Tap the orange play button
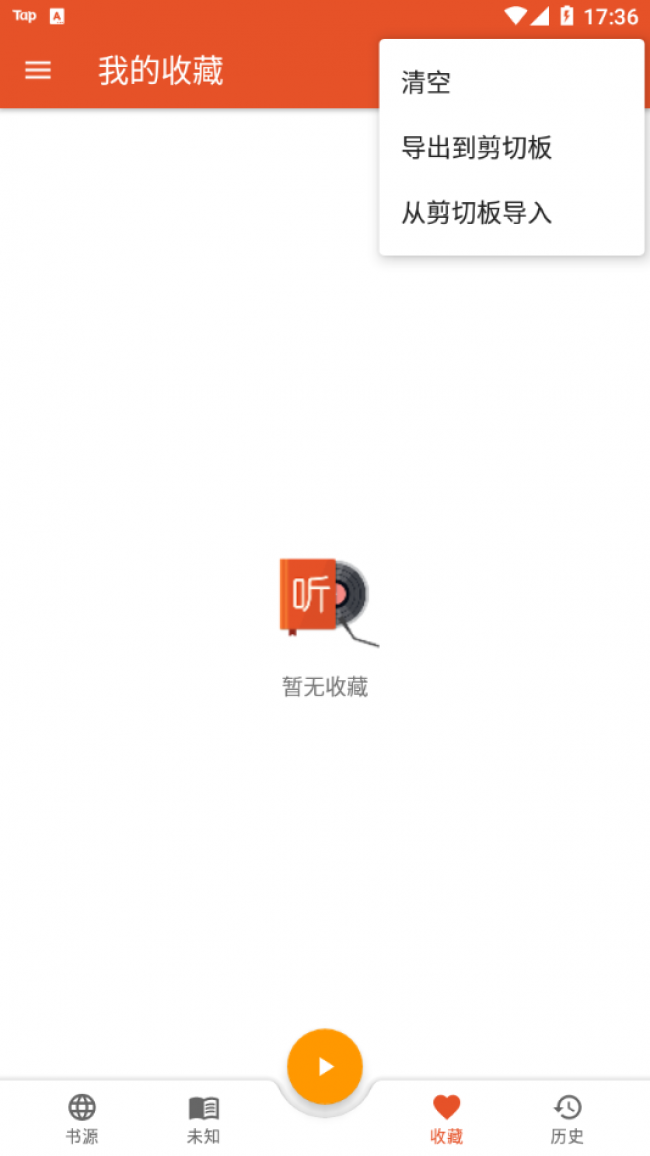This screenshot has width=650, height=1156. 325,1066
